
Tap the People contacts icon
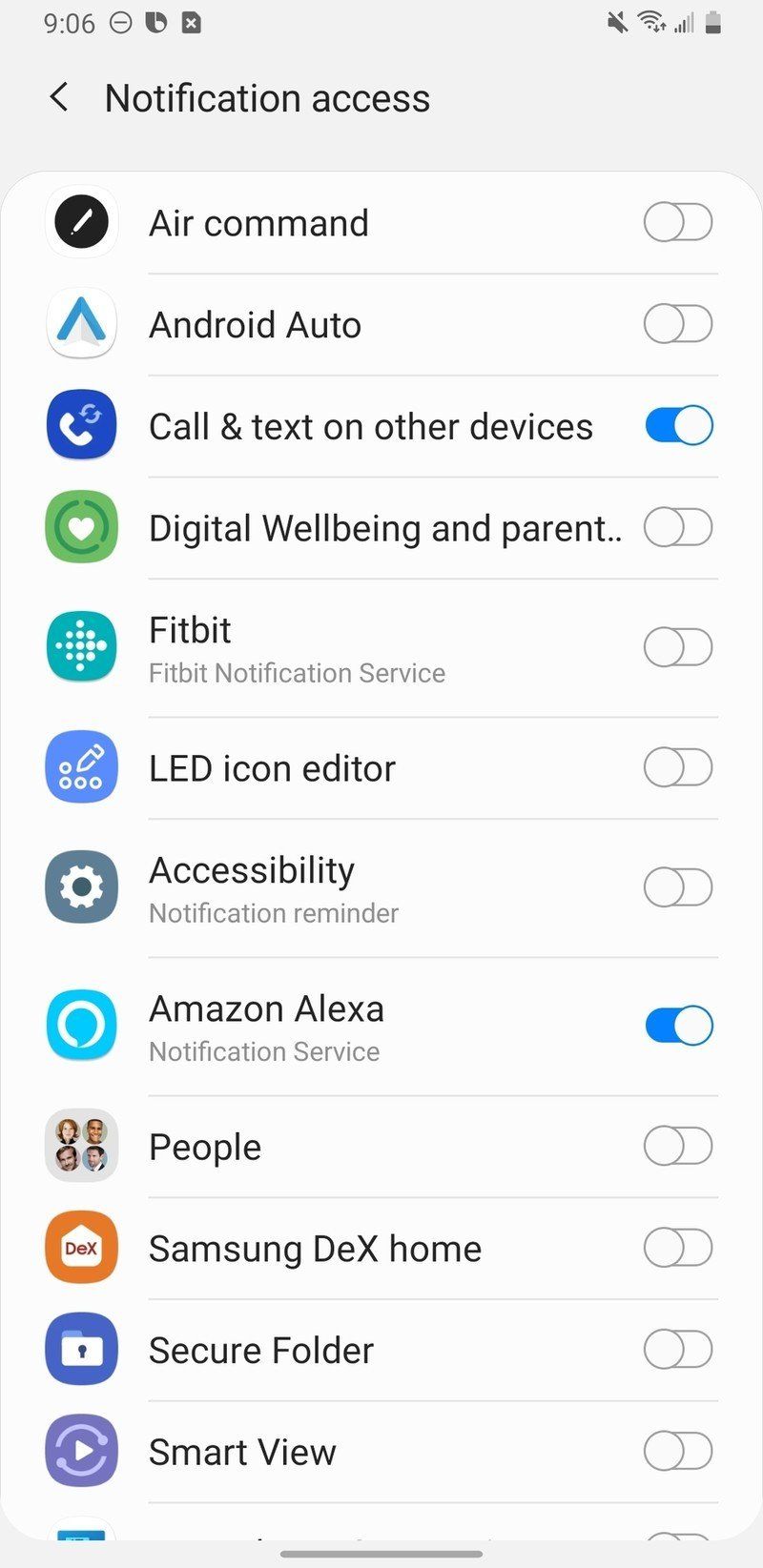click(81, 1146)
